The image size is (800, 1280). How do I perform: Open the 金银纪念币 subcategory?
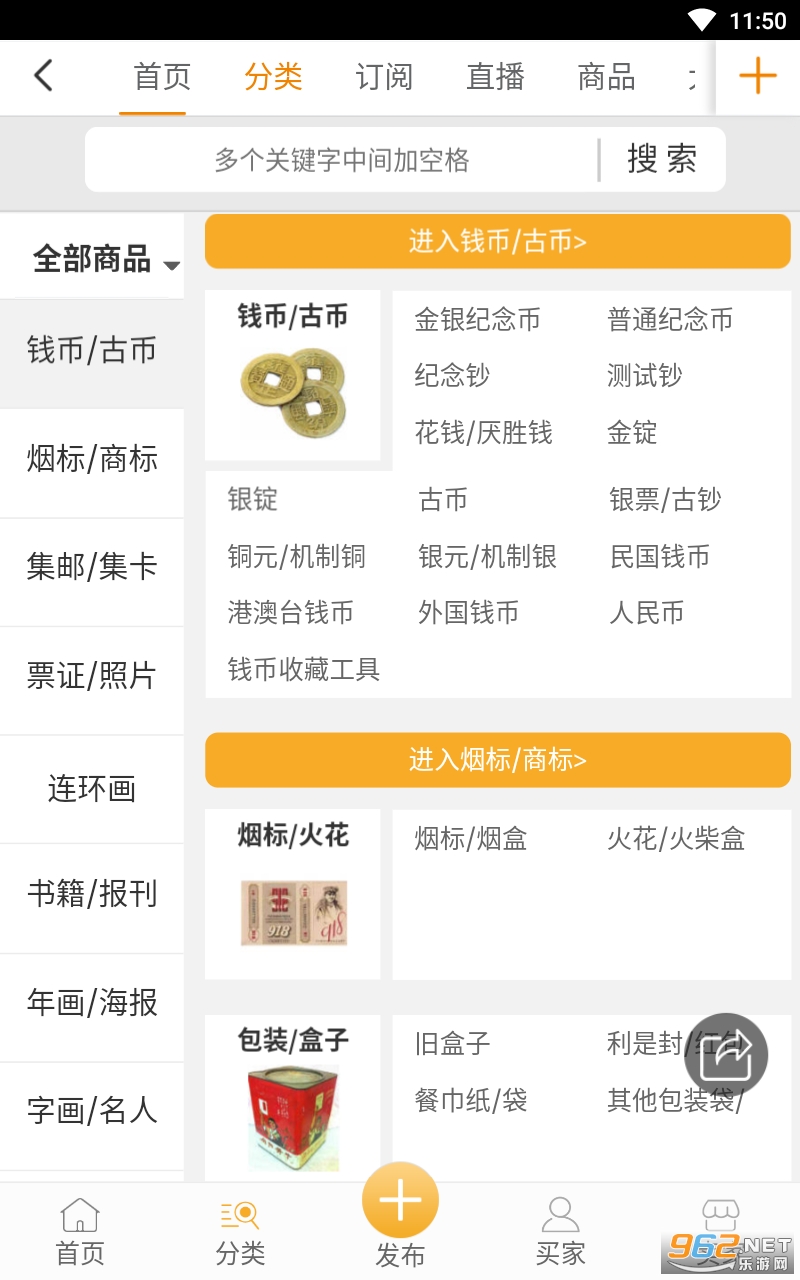[x=477, y=320]
